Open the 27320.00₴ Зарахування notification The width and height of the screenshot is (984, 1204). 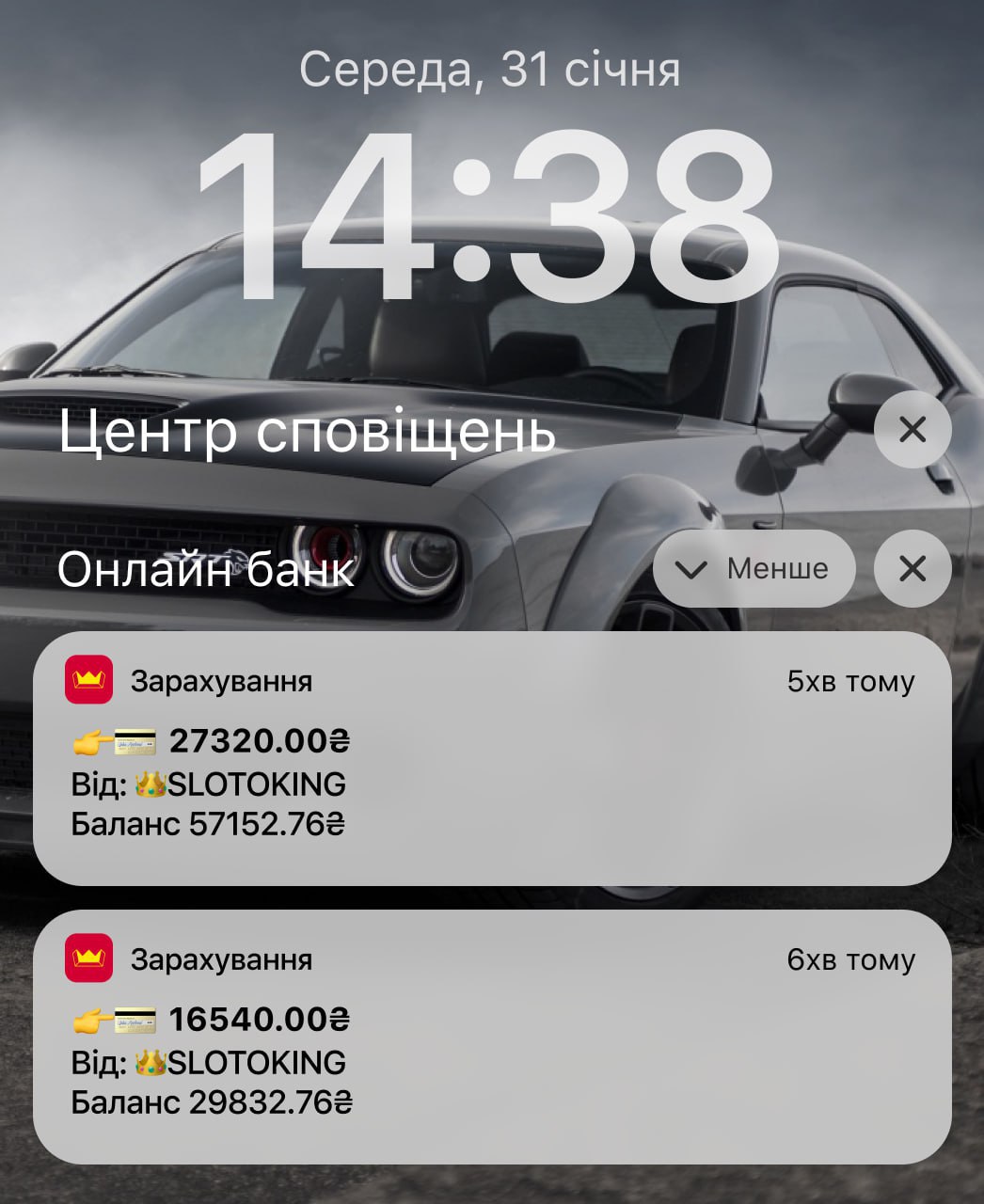click(492, 758)
